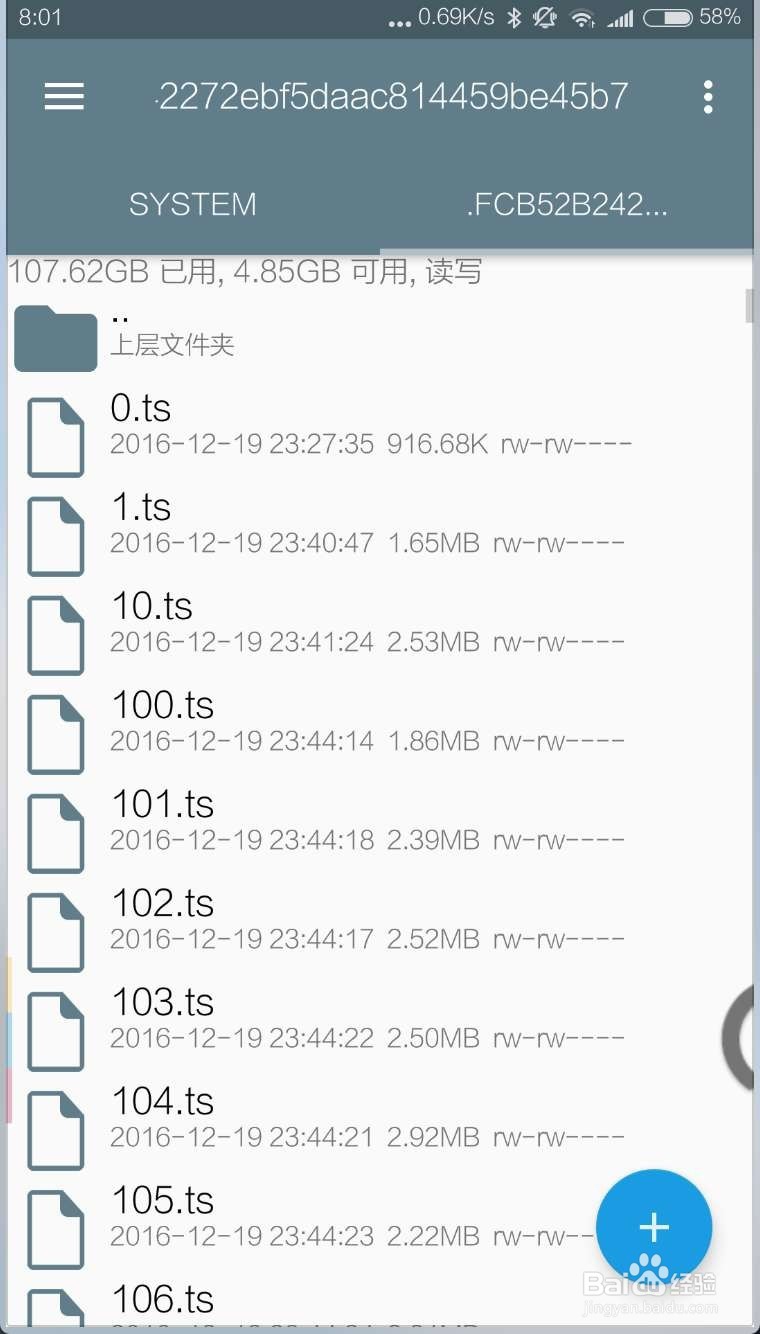This screenshot has height=1334, width=760.
Task: Open the navigation drawer menu
Action: pos(63,96)
